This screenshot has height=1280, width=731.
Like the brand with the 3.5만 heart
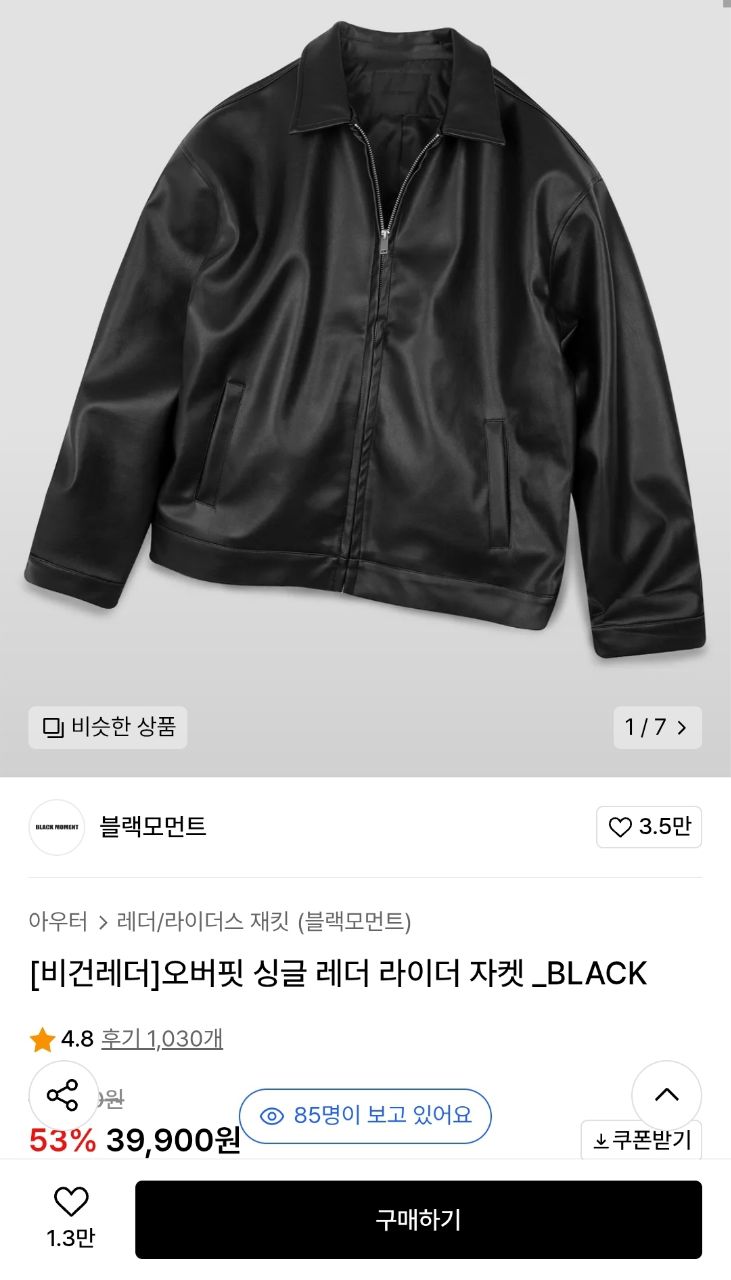(649, 827)
